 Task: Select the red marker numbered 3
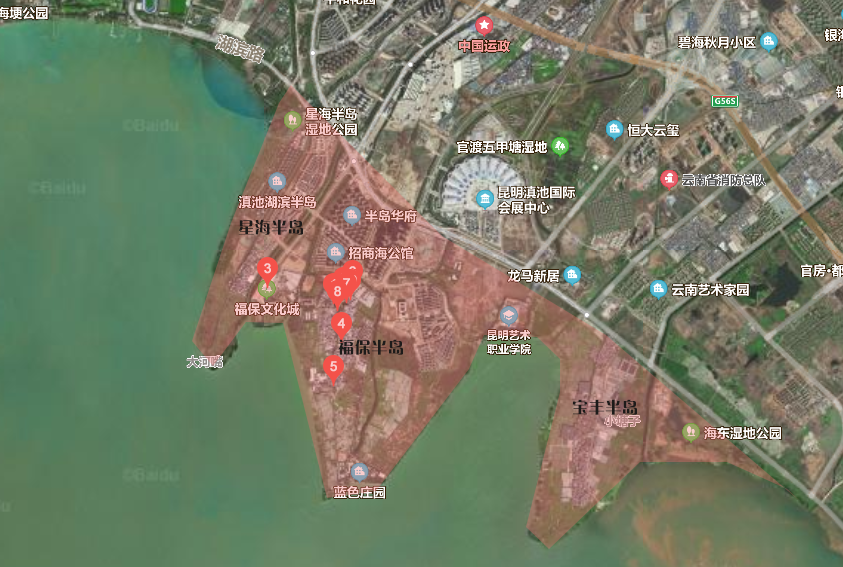pos(267,269)
